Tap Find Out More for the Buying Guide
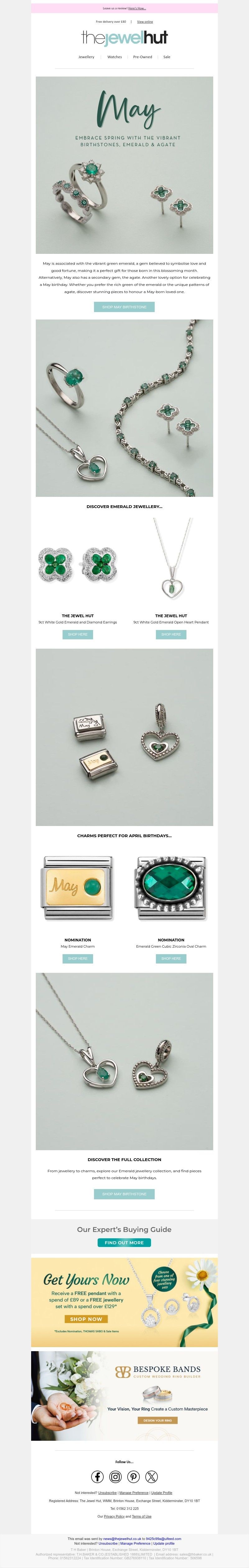Screen dimensions: 249x1568 [x=124, y=1242]
